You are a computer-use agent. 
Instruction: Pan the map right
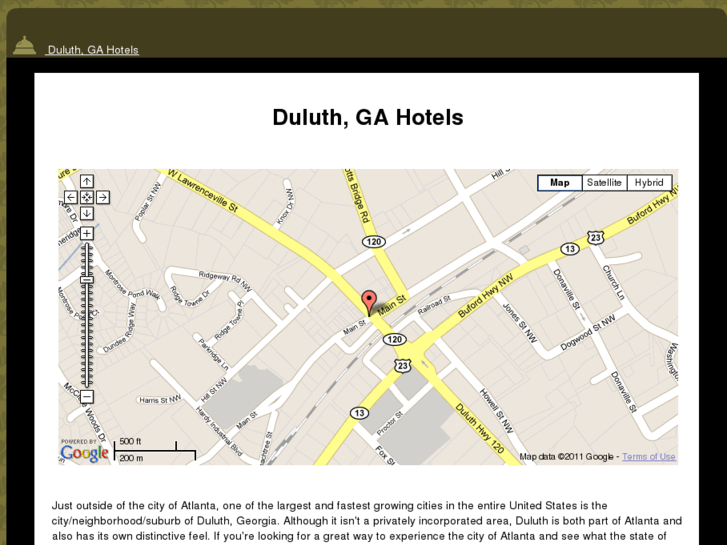tap(103, 197)
